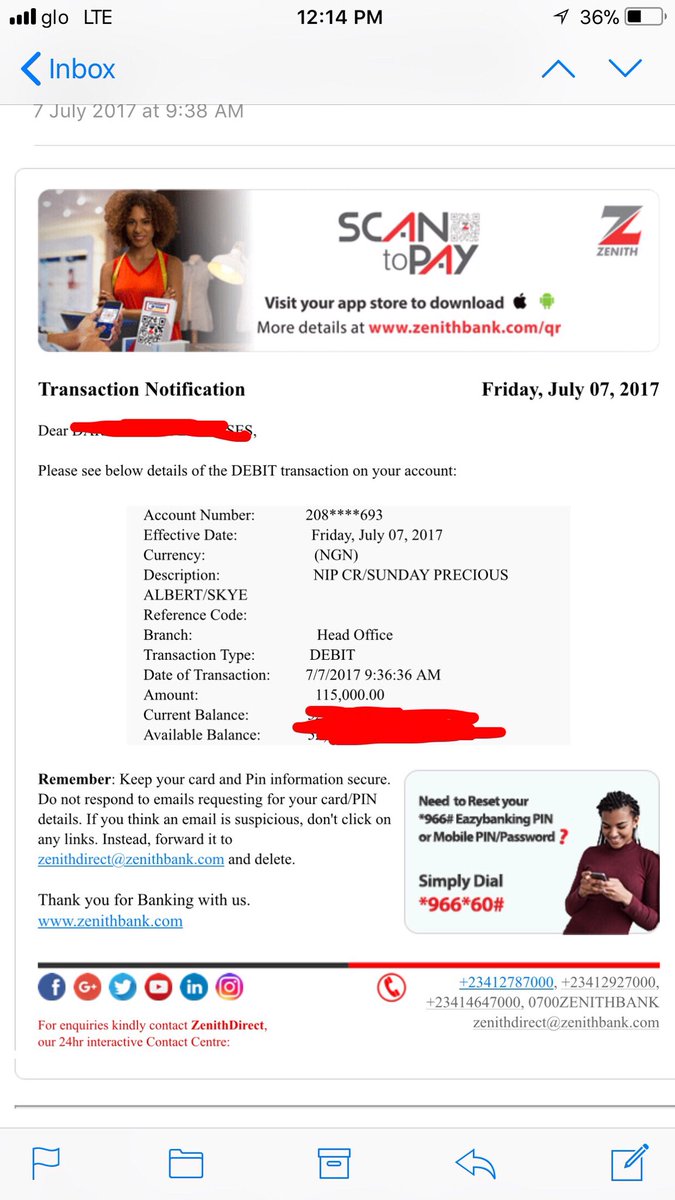Open Zenith Google Plus icon
This screenshot has height=1200, width=675.
pyautogui.click(x=87, y=987)
